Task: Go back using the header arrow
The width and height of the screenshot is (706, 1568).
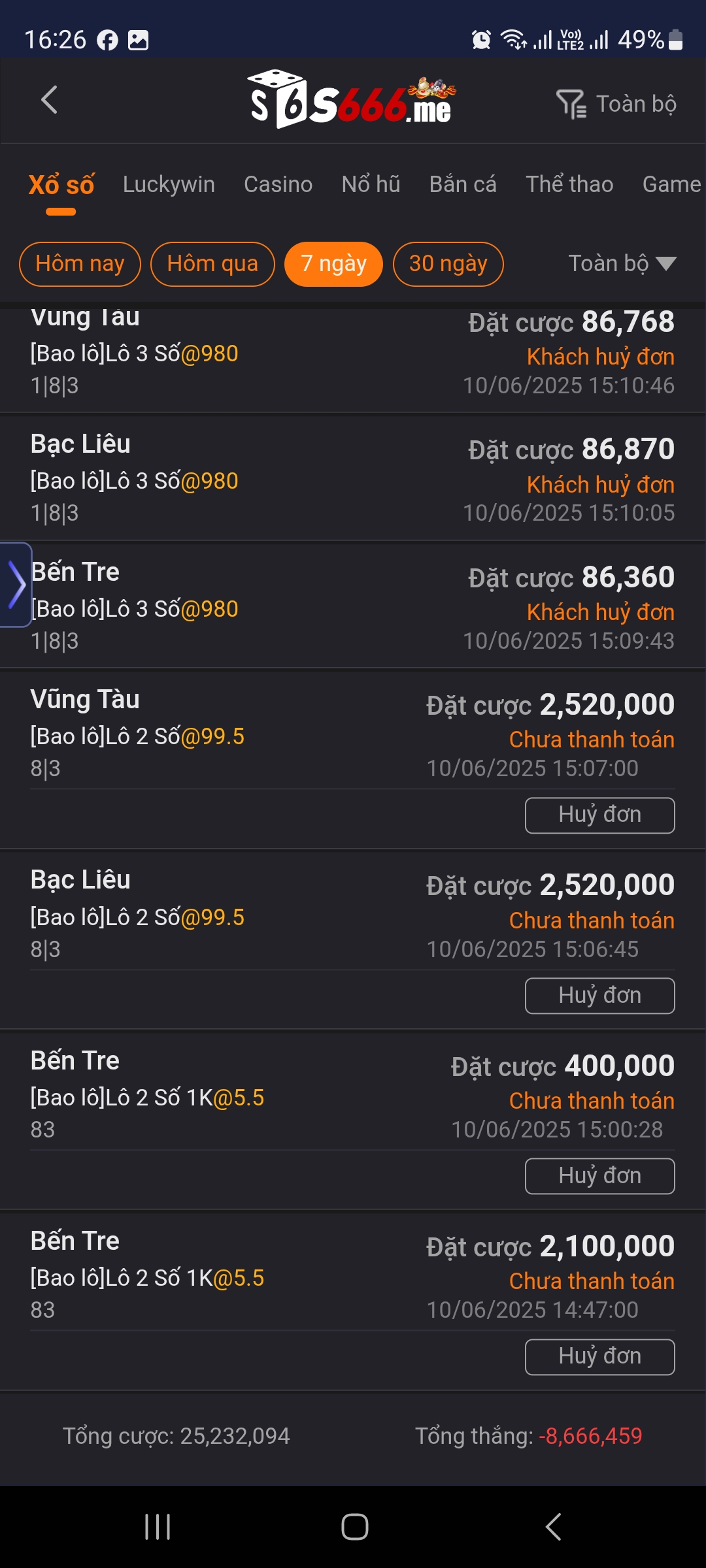Action: tap(49, 100)
